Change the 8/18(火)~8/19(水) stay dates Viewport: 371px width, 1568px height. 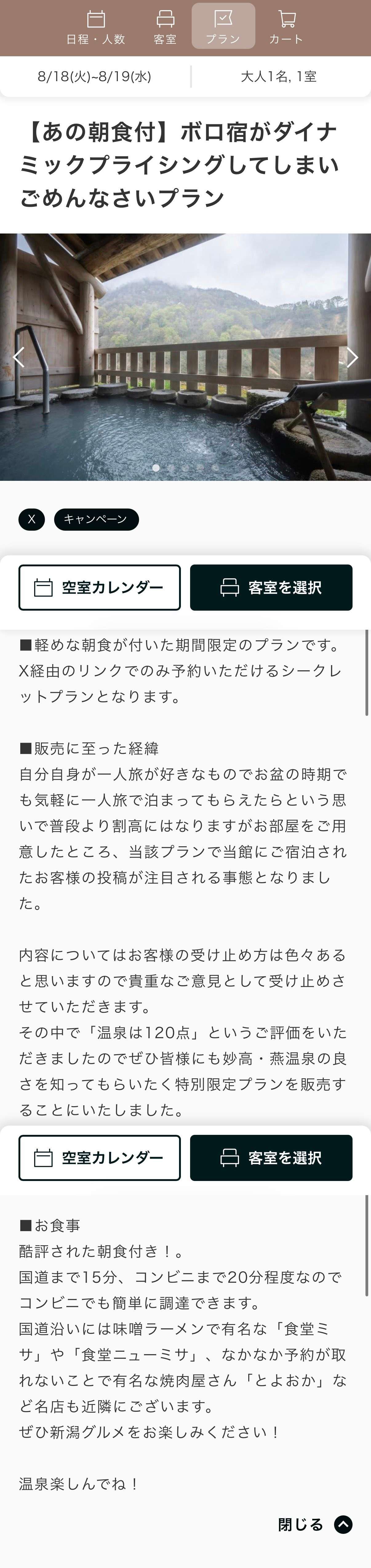tap(95, 76)
